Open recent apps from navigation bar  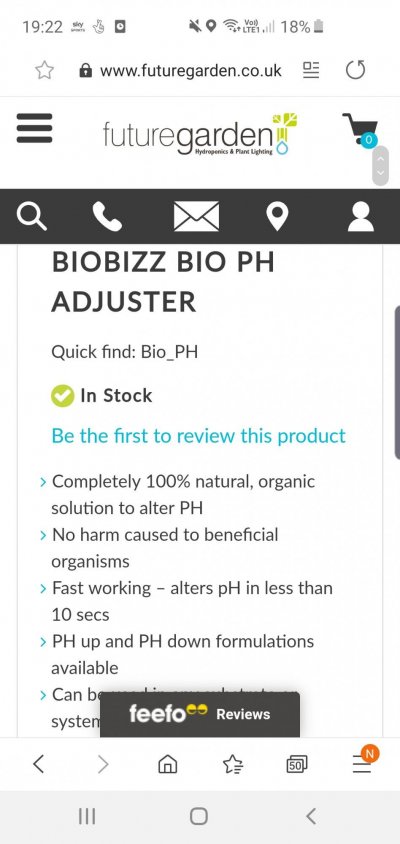87,817
